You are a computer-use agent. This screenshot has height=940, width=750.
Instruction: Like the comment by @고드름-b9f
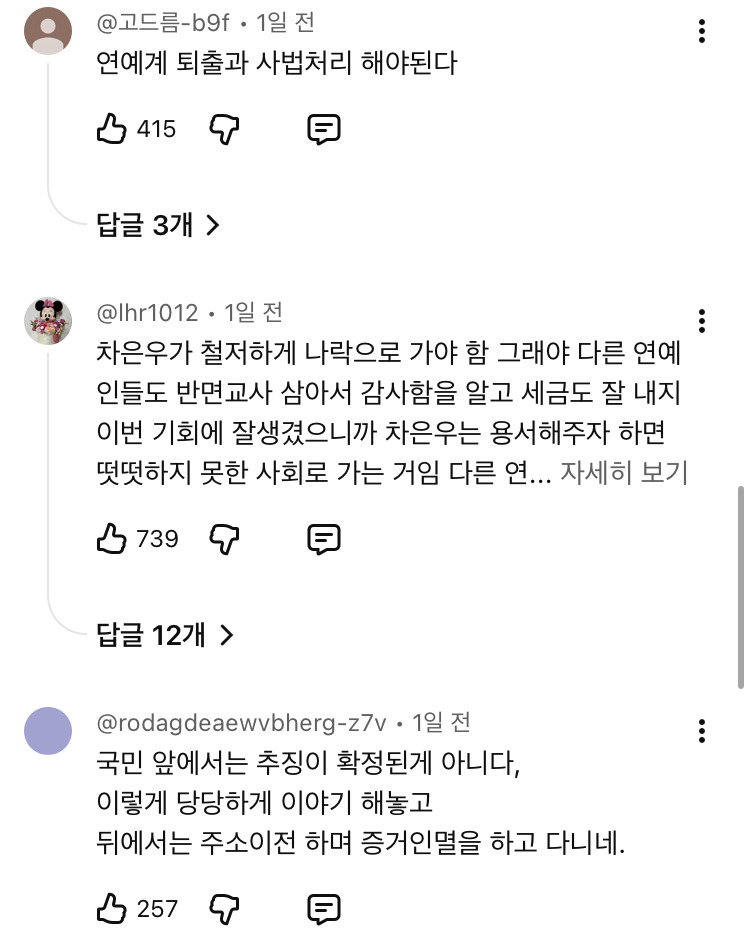112,128
